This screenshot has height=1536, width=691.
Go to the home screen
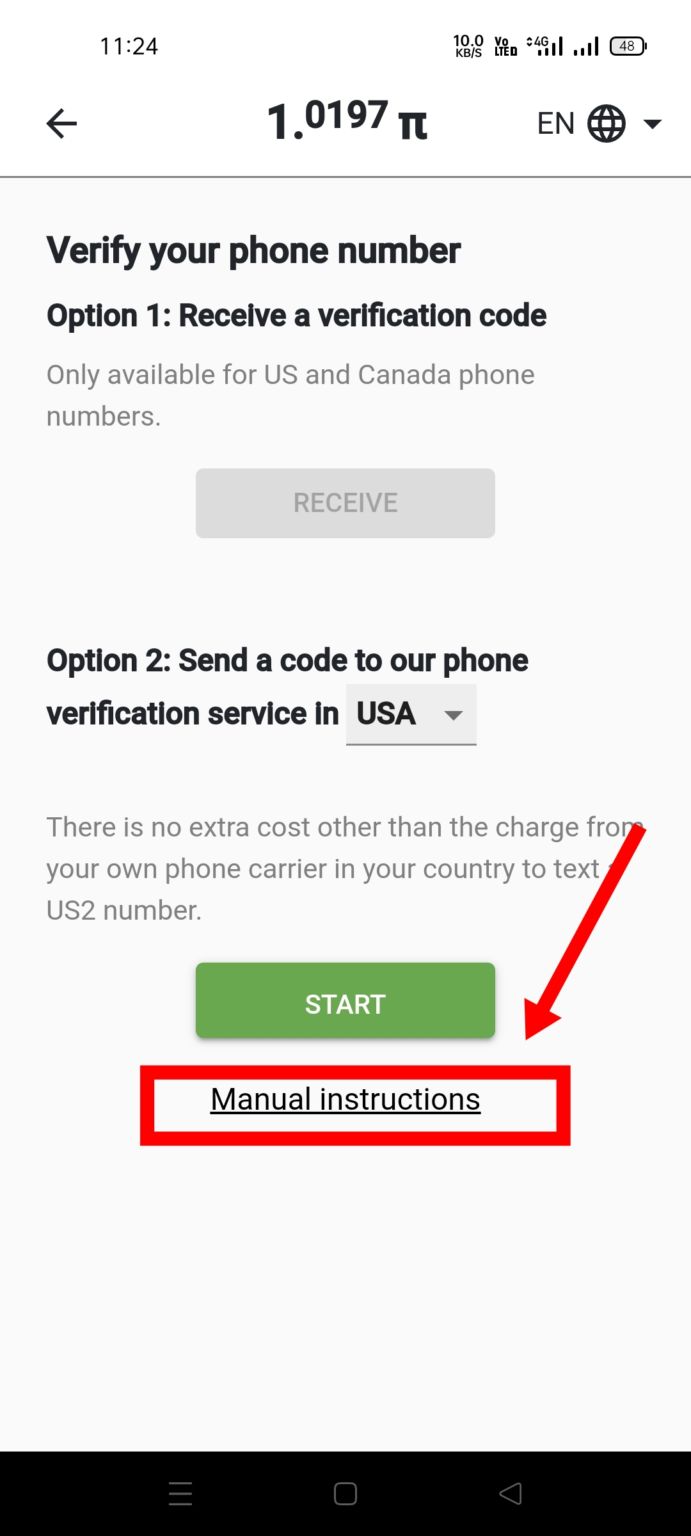pyautogui.click(x=345, y=1494)
